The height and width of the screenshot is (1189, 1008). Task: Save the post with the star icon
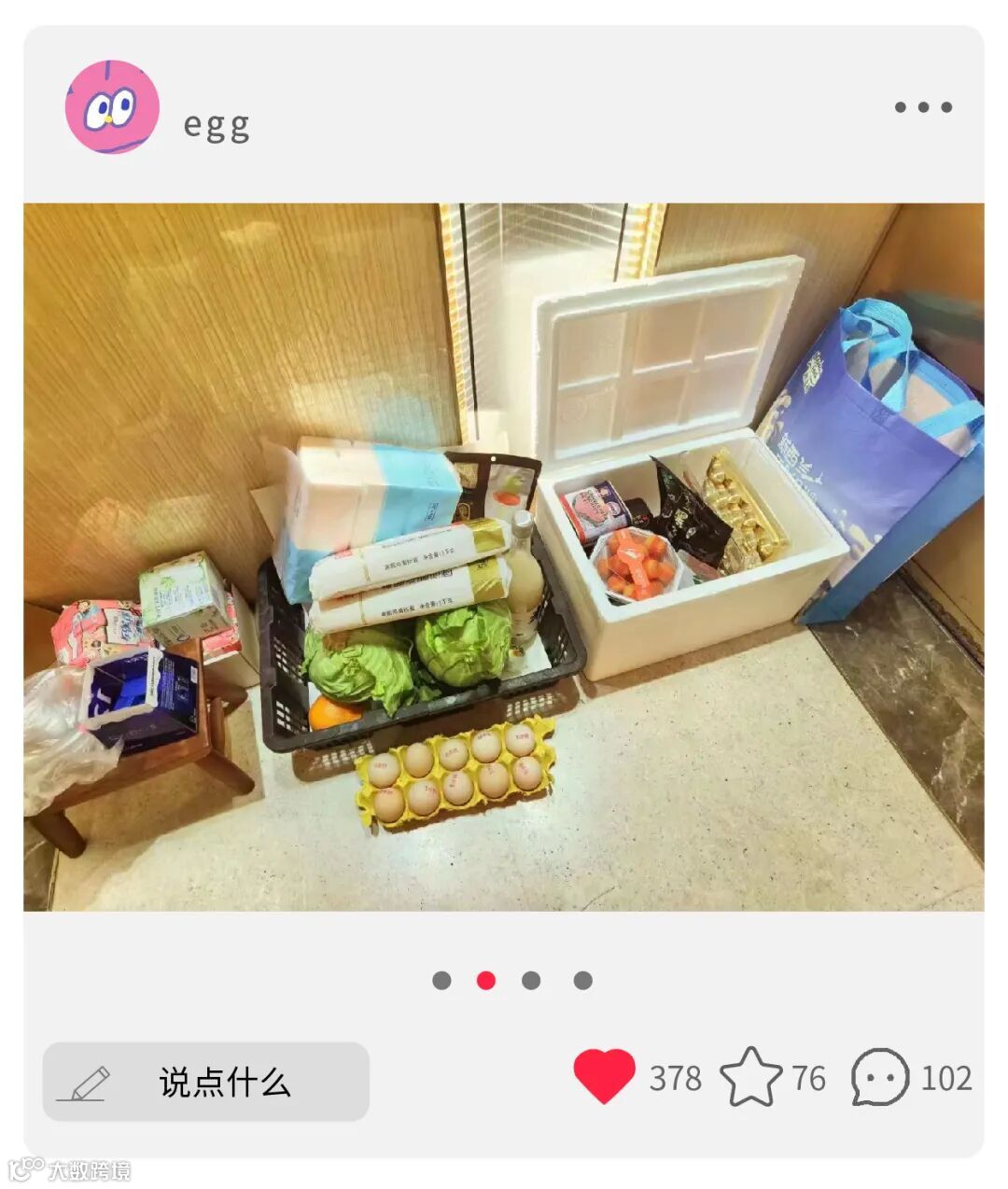pos(751,1077)
